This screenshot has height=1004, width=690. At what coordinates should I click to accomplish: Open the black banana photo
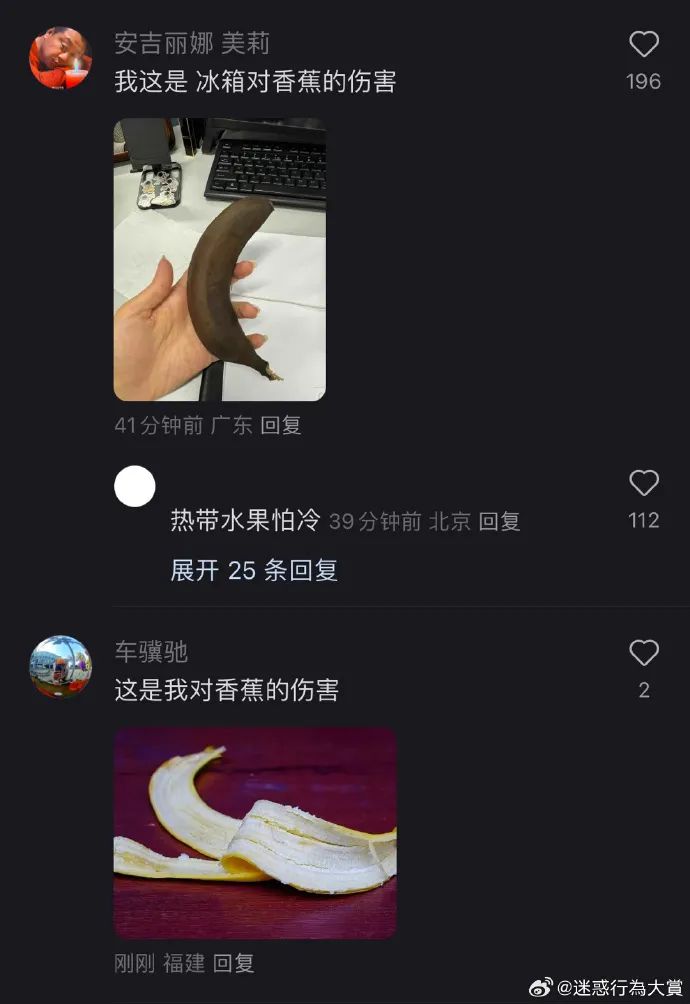point(219,259)
